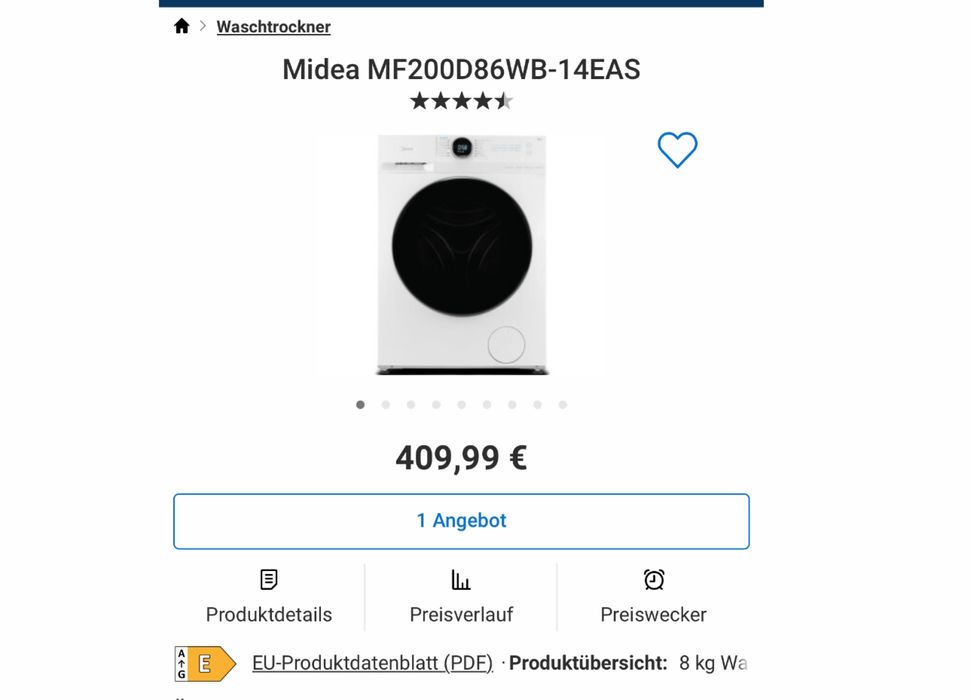Image resolution: width=972 pixels, height=700 pixels.
Task: Add Midea washer to wishlist
Action: 677,150
